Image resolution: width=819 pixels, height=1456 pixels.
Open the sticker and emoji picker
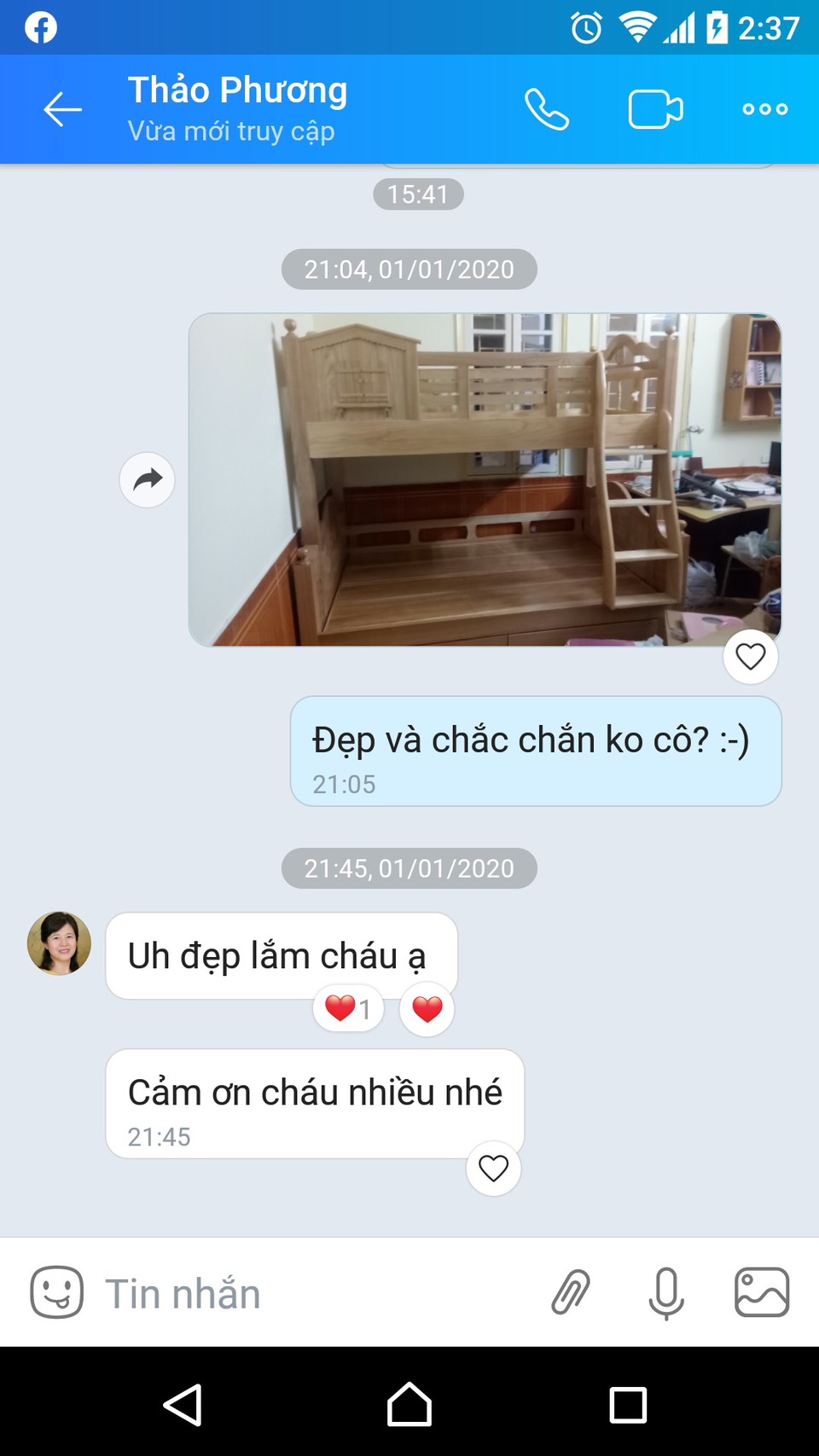click(x=57, y=1292)
